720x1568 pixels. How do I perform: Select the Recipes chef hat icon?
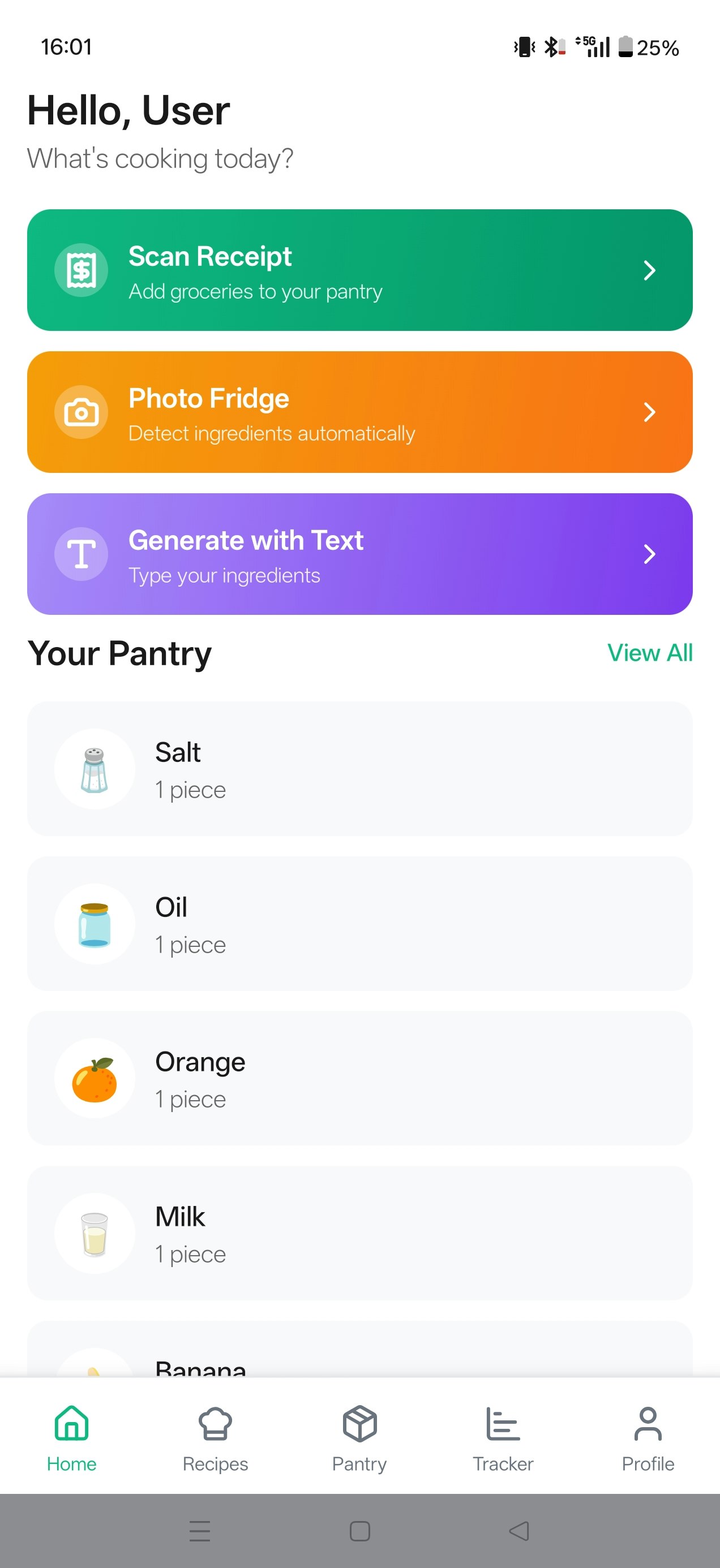tap(215, 1424)
